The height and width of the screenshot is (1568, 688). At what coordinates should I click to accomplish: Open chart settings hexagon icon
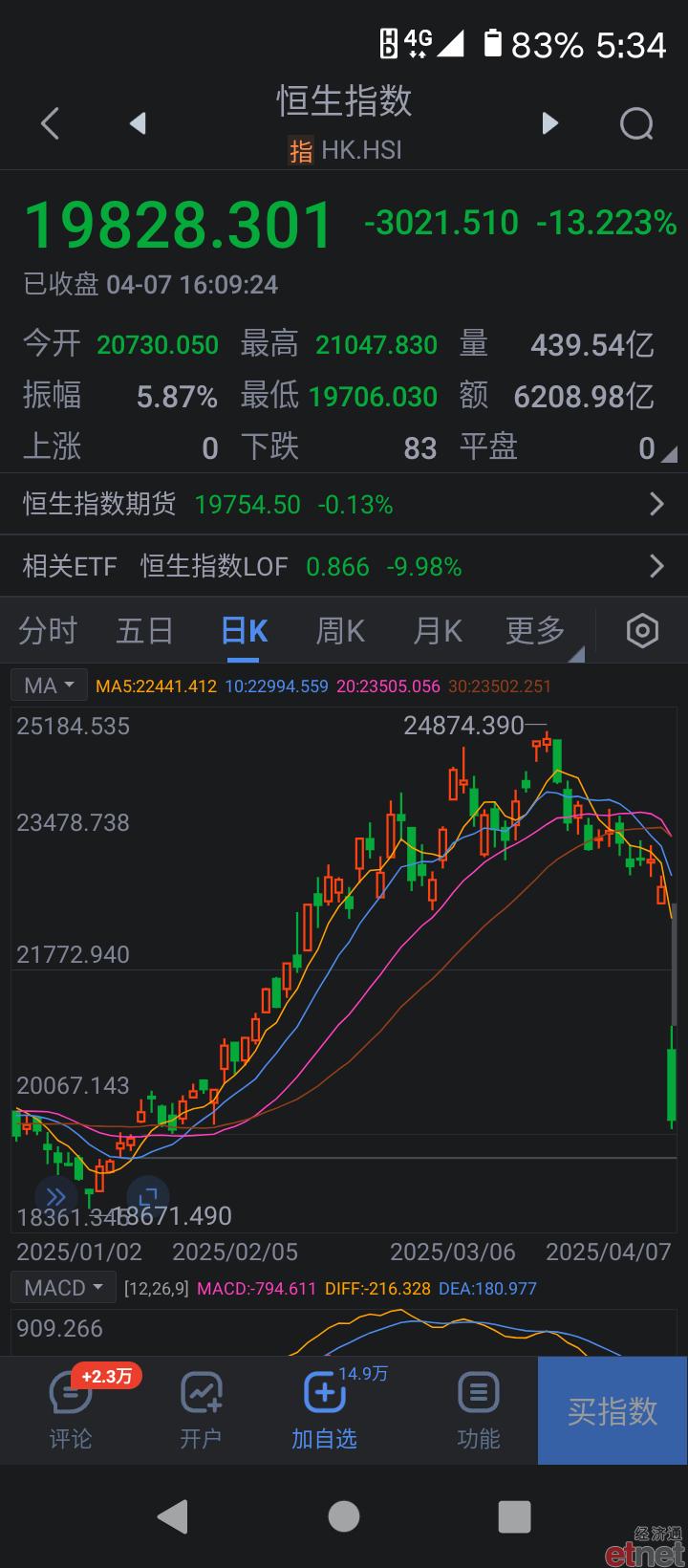click(x=643, y=631)
